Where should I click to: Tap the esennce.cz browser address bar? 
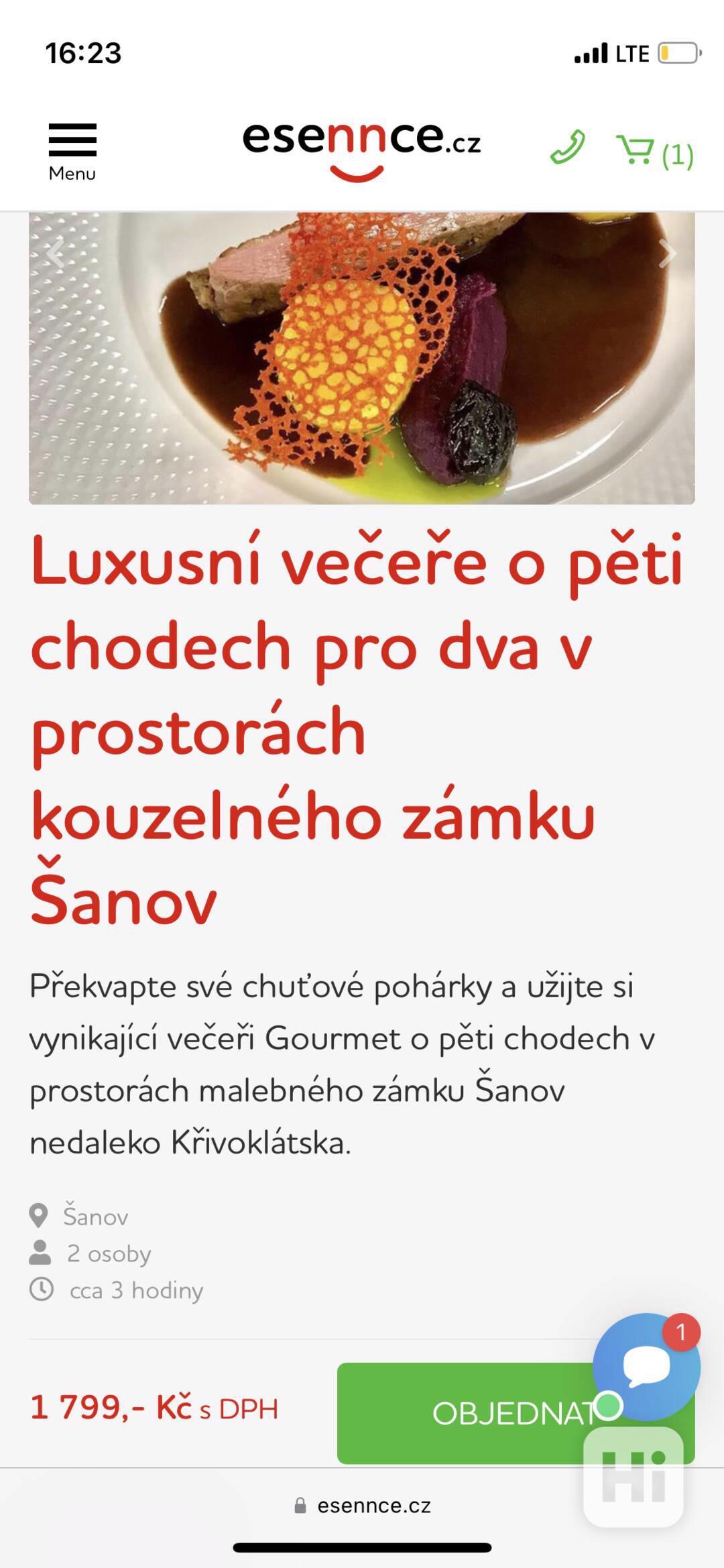point(362,1506)
